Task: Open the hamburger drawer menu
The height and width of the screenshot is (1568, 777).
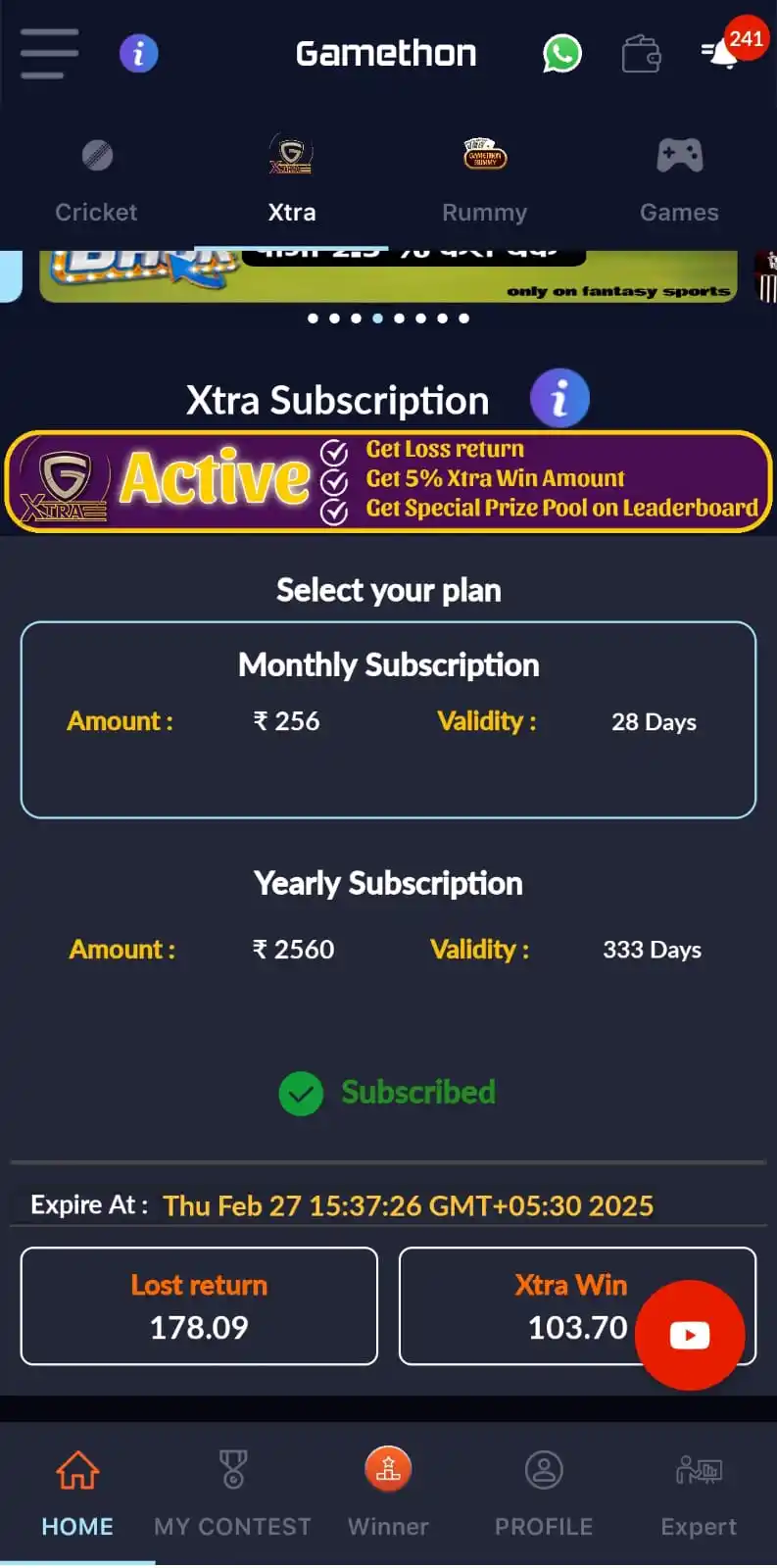Action: click(x=48, y=53)
